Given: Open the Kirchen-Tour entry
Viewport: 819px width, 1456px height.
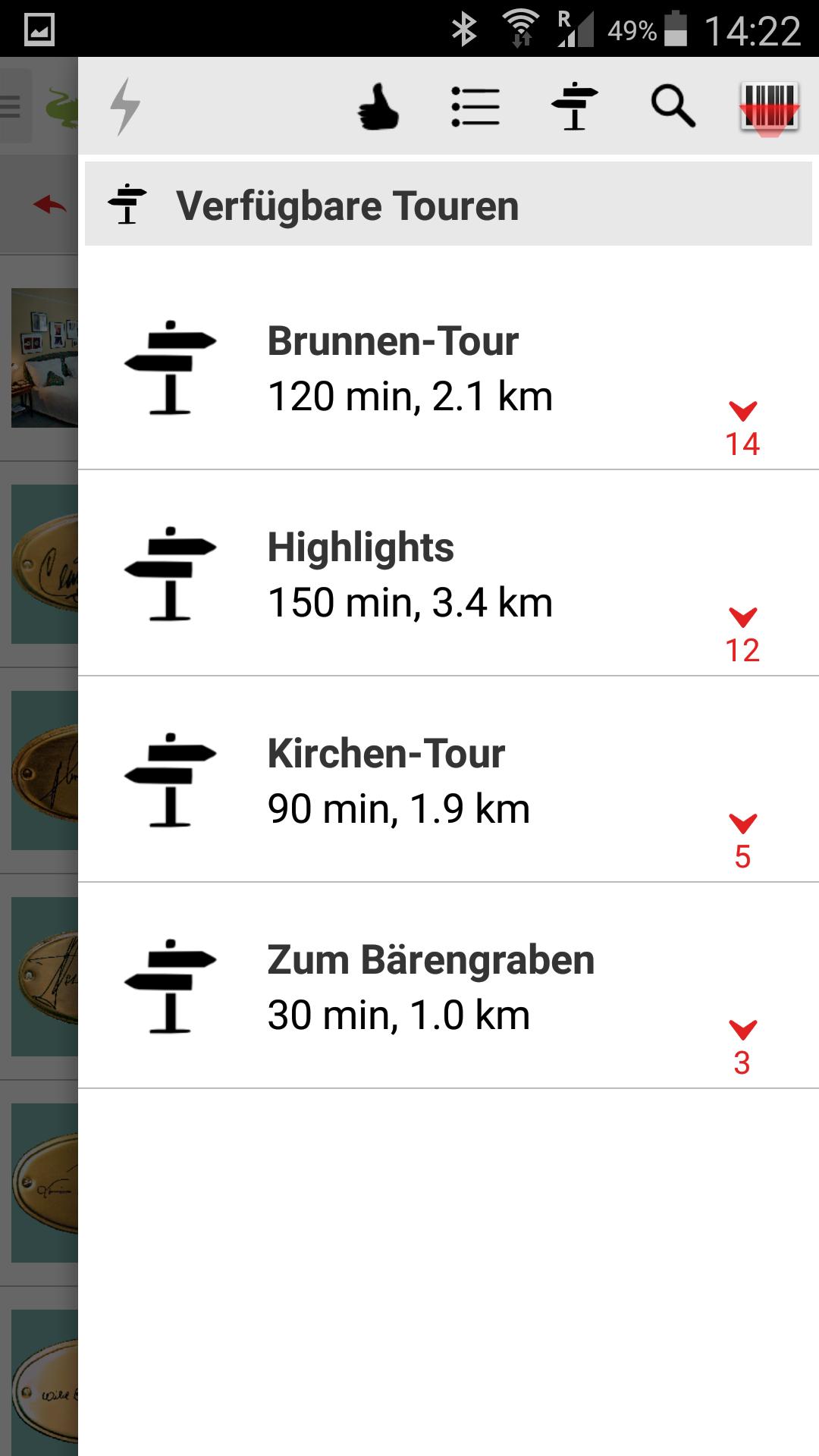Looking at the screenshot, I should tap(448, 780).
